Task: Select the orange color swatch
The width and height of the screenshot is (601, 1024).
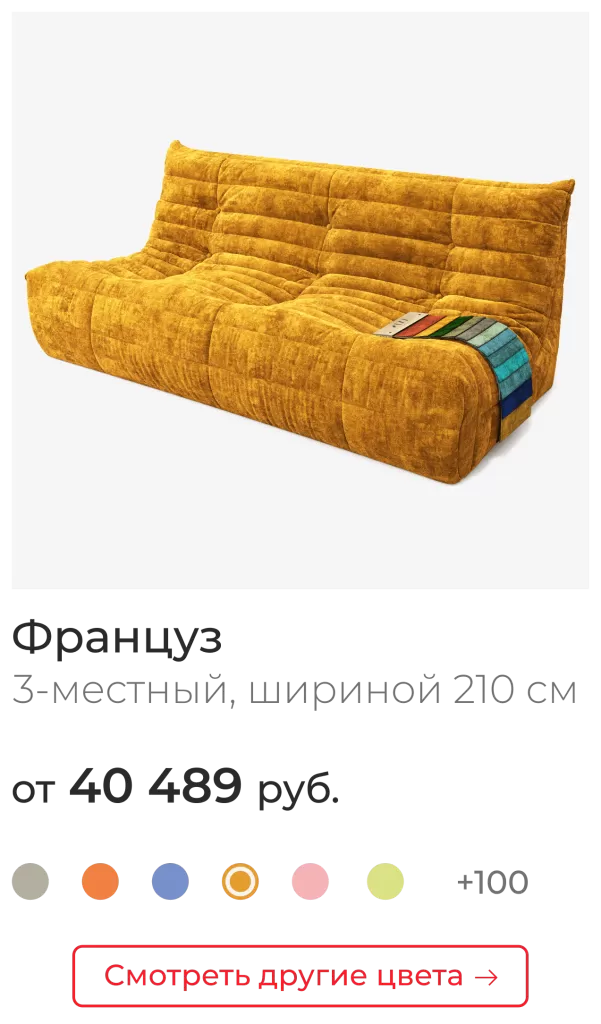Action: pyautogui.click(x=100, y=882)
